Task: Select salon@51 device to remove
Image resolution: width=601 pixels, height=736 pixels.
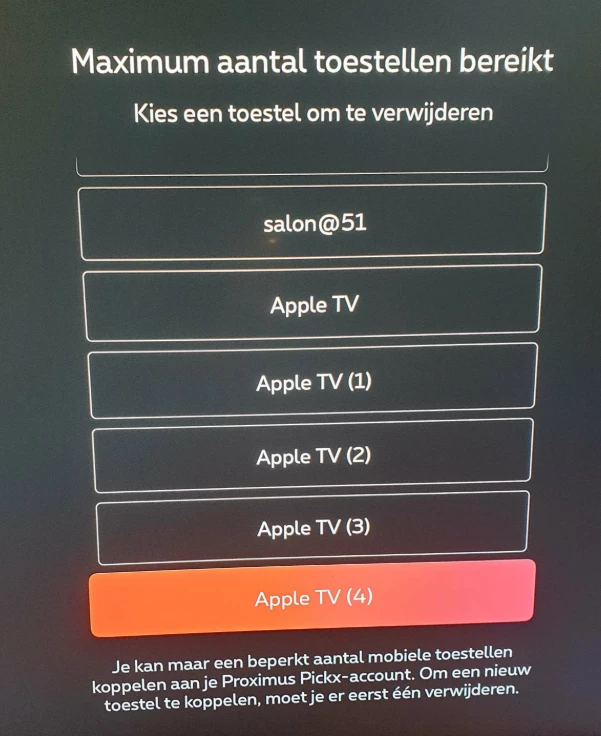Action: pos(314,223)
